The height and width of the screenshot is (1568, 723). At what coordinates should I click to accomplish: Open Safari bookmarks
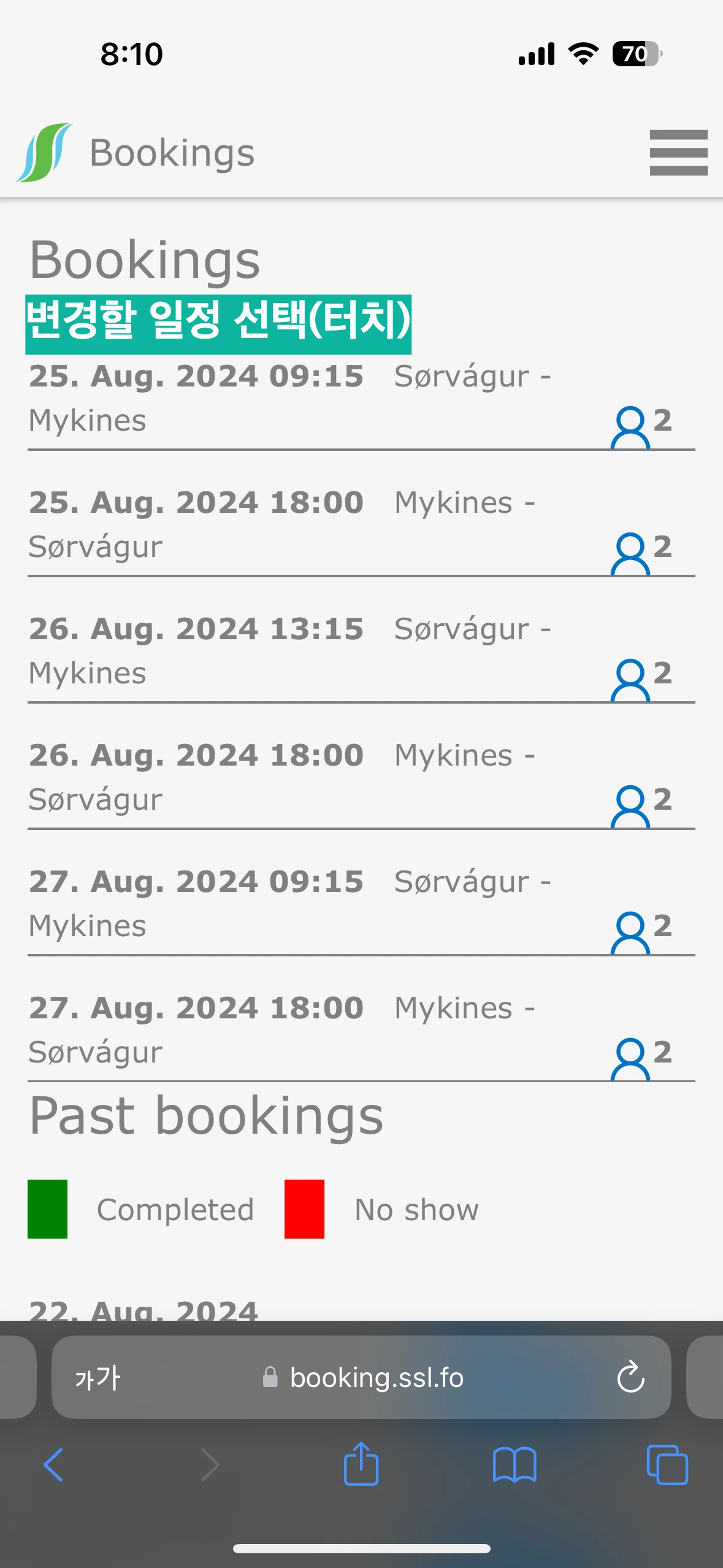pos(515,1464)
